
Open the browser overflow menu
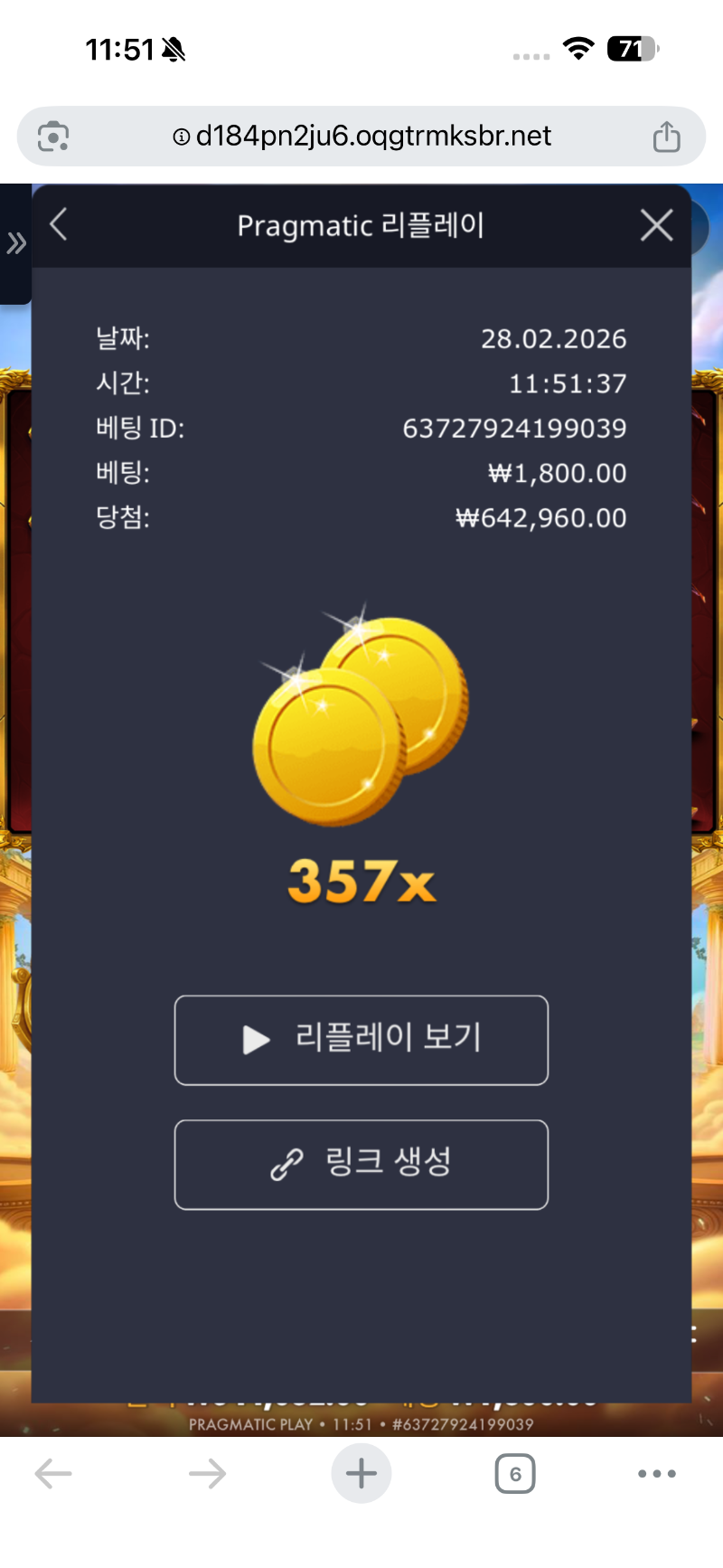pyautogui.click(x=656, y=1474)
